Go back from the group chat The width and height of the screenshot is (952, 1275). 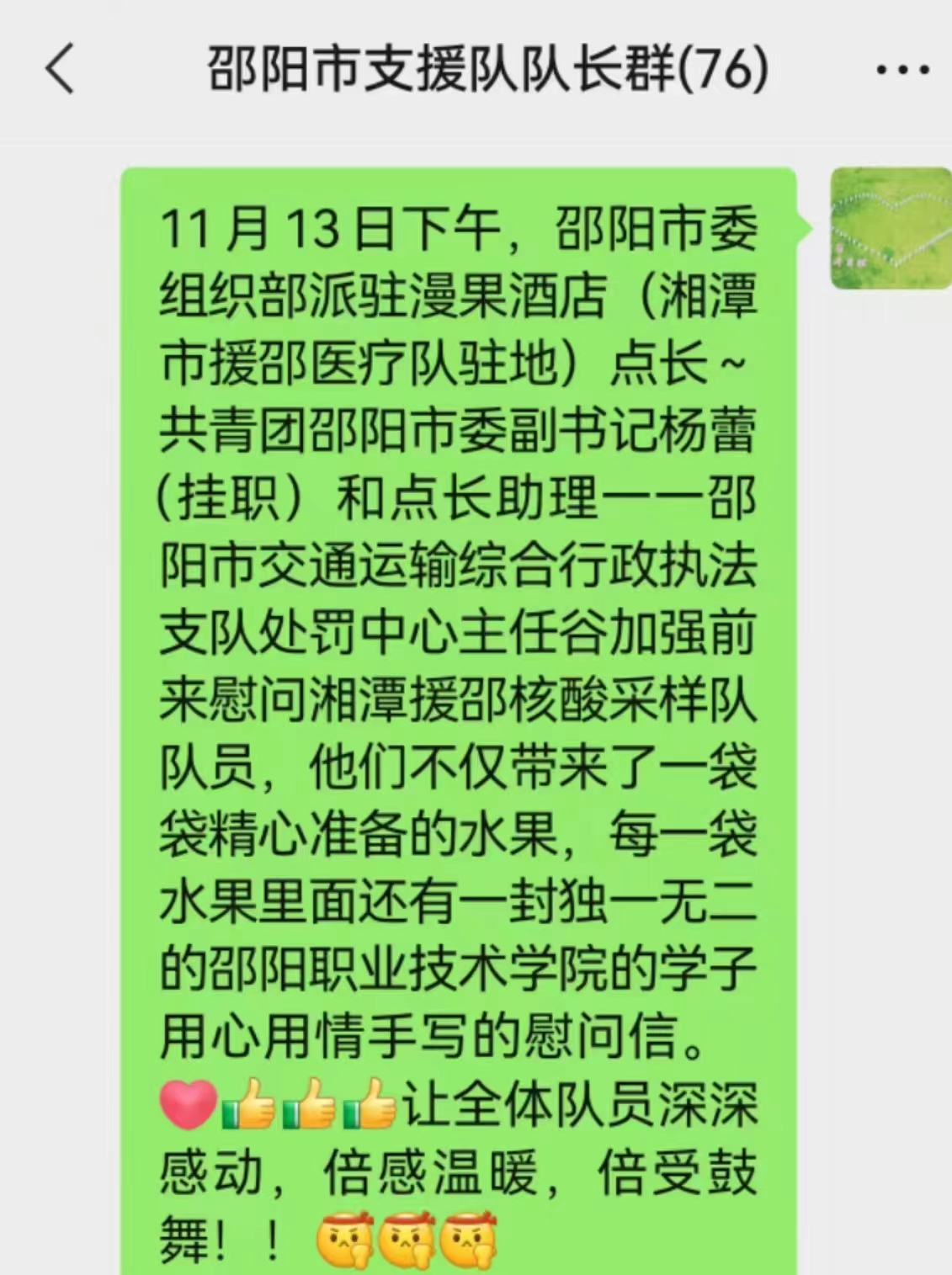60,68
